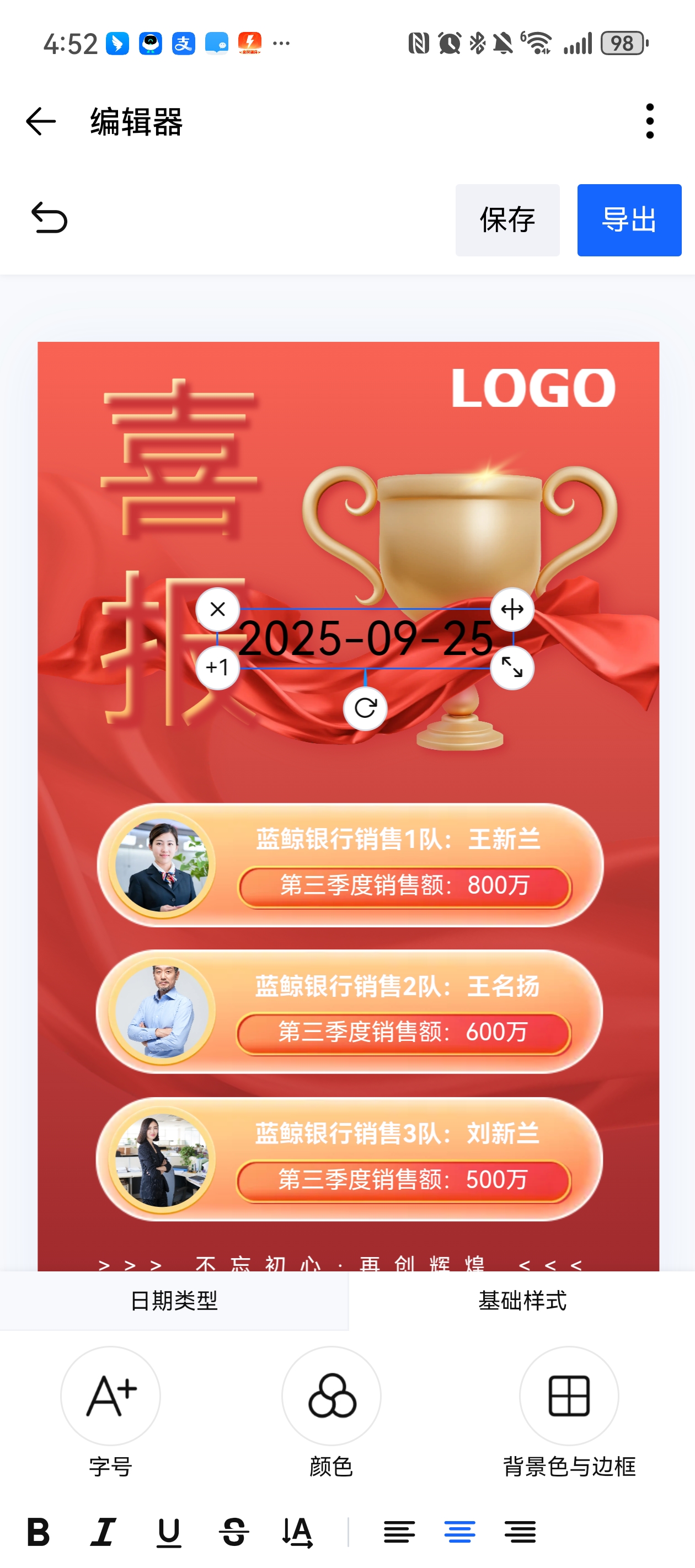The width and height of the screenshot is (695, 1568).
Task: Undo the last edit
Action: (x=49, y=218)
